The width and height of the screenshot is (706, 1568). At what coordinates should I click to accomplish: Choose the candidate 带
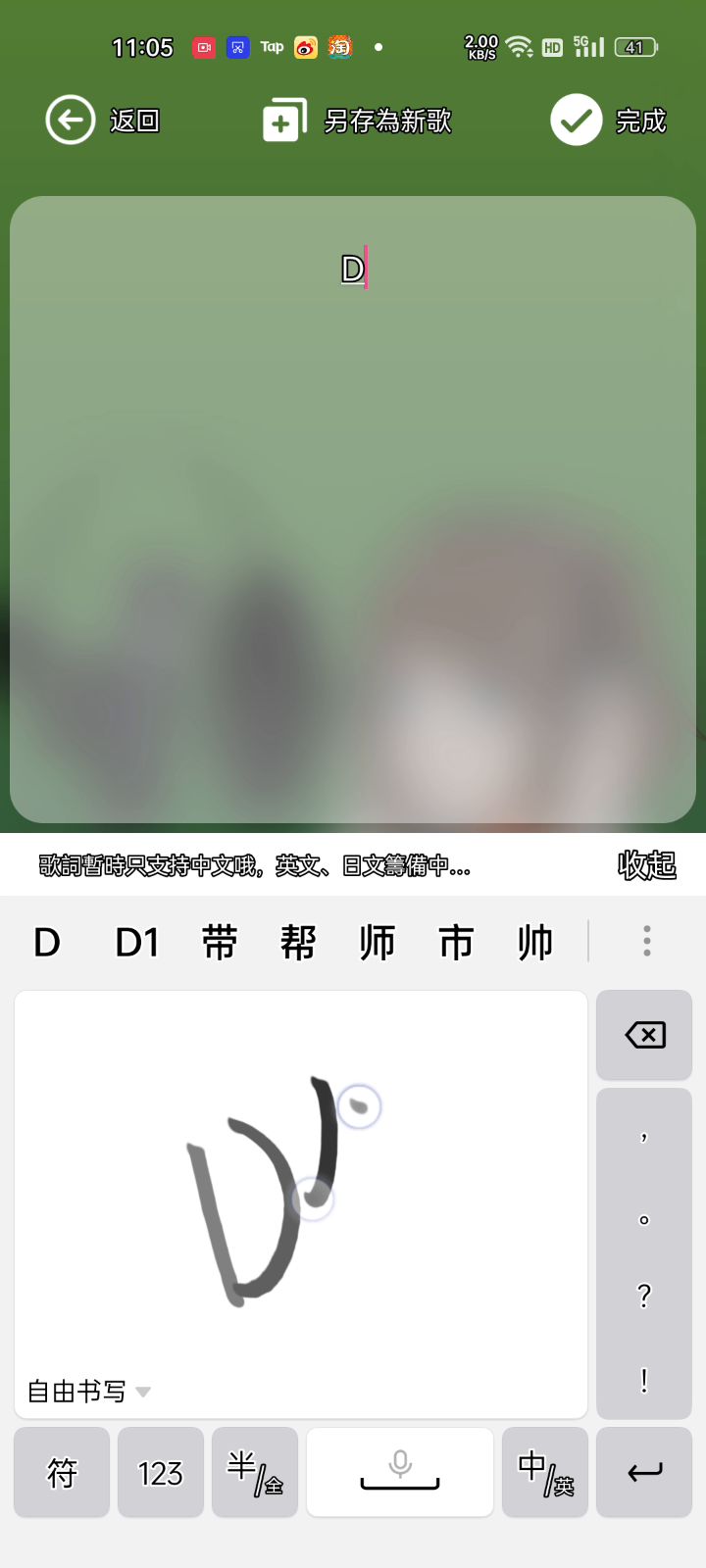tap(220, 943)
